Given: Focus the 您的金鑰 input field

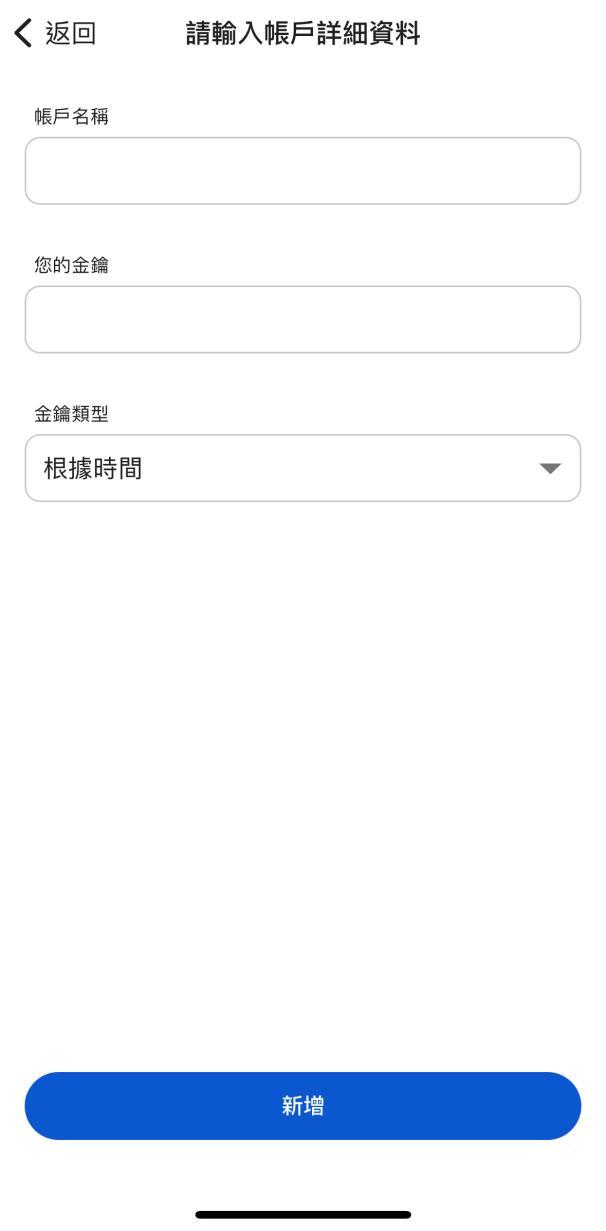Looking at the screenshot, I should point(303,320).
